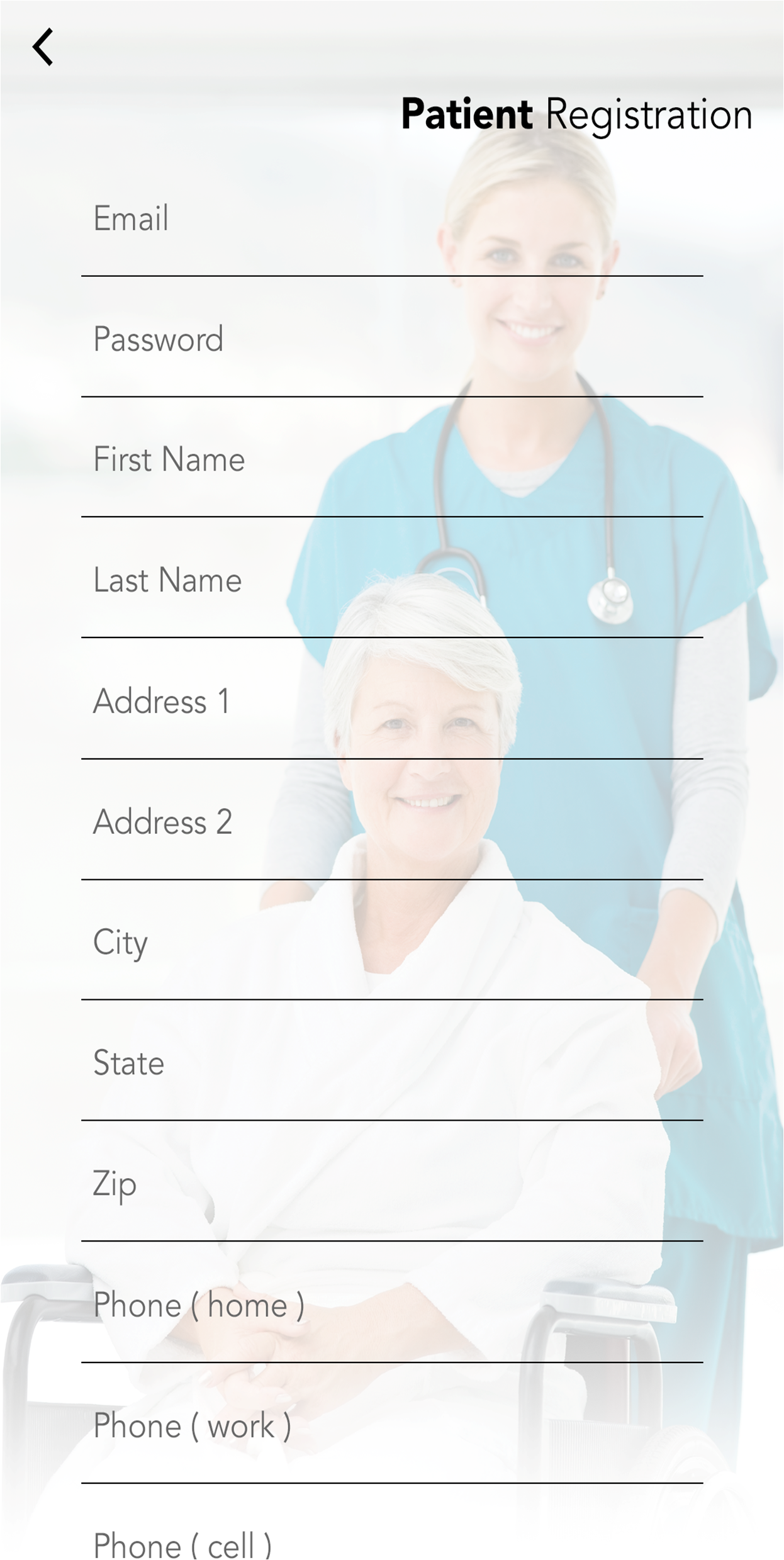The image size is (784, 1560).
Task: Tap the Phone (home) field
Action: (391, 1305)
